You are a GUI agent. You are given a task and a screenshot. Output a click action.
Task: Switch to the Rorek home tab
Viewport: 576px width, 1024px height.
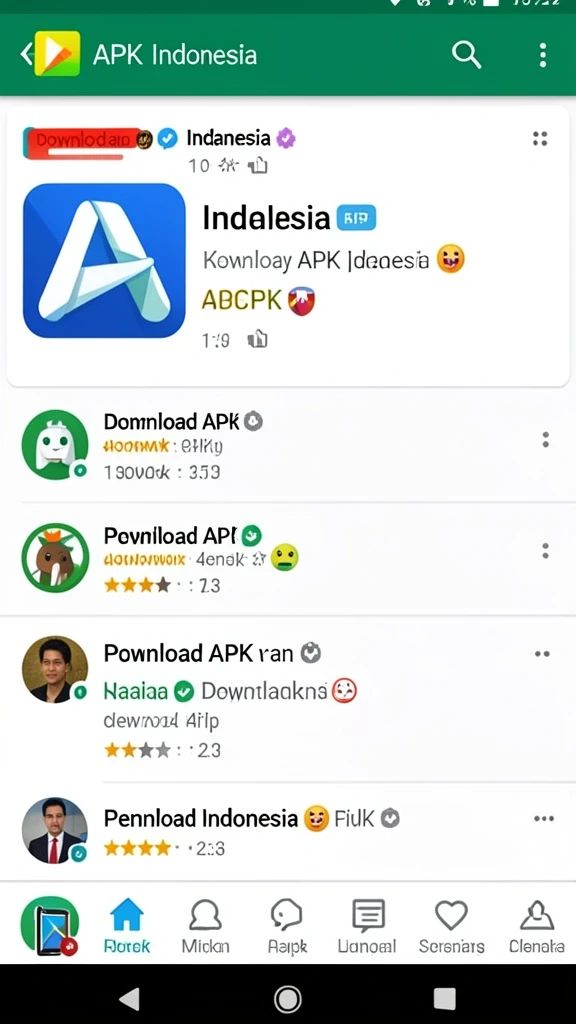[127, 925]
